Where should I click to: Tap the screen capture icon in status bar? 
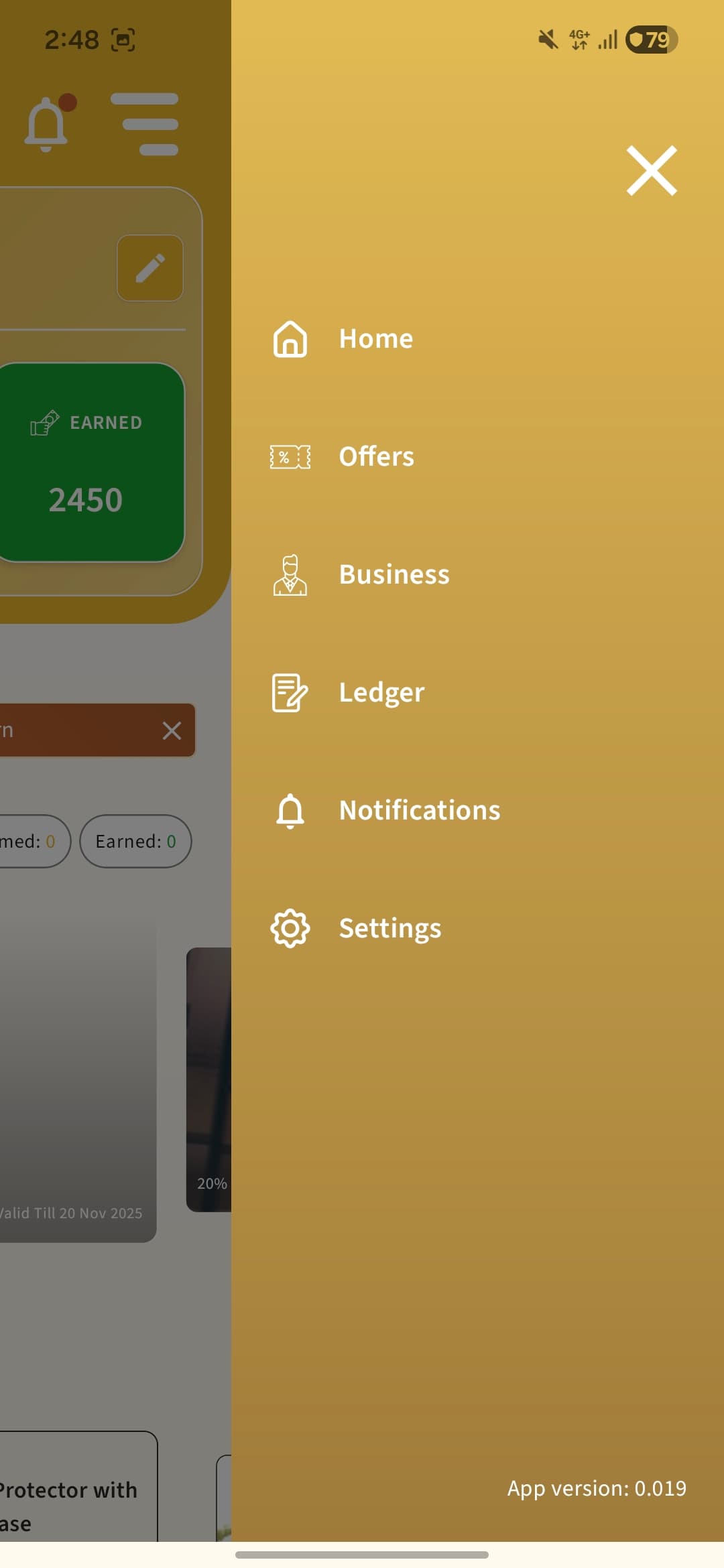click(121, 40)
